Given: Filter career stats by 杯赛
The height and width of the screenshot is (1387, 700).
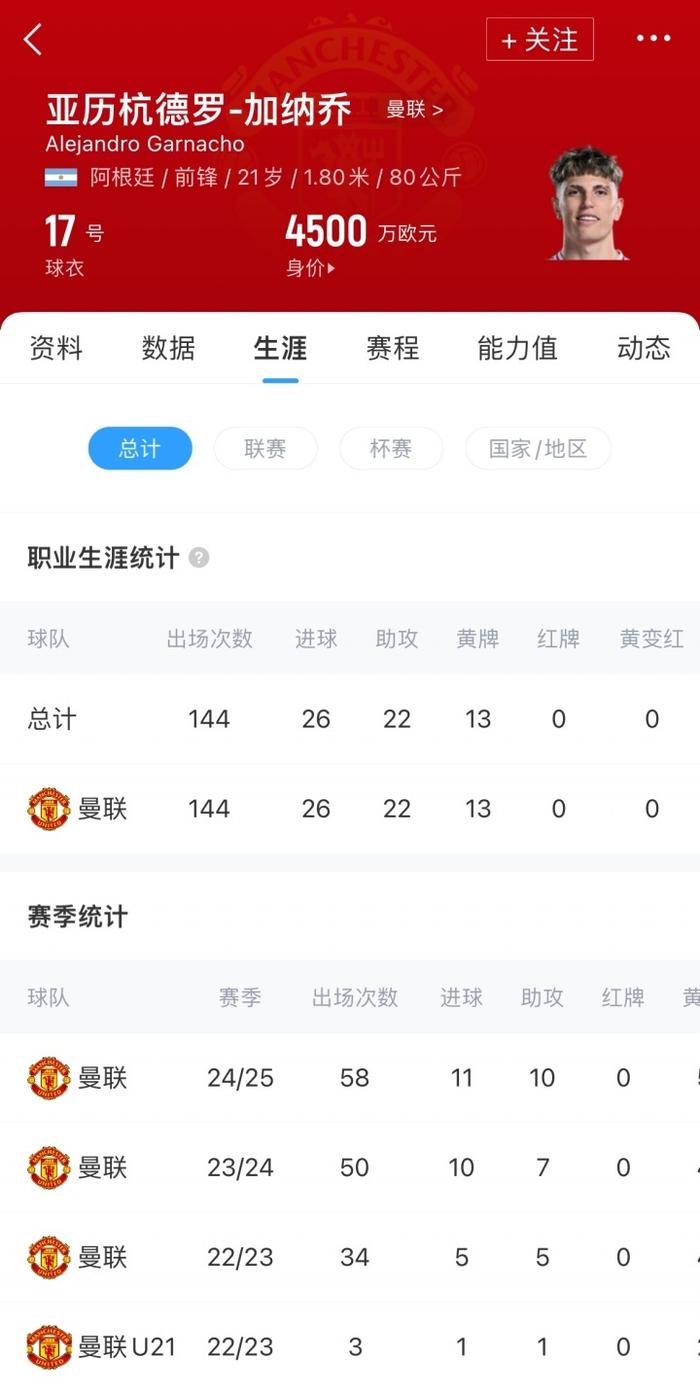Looking at the screenshot, I should tap(391, 449).
